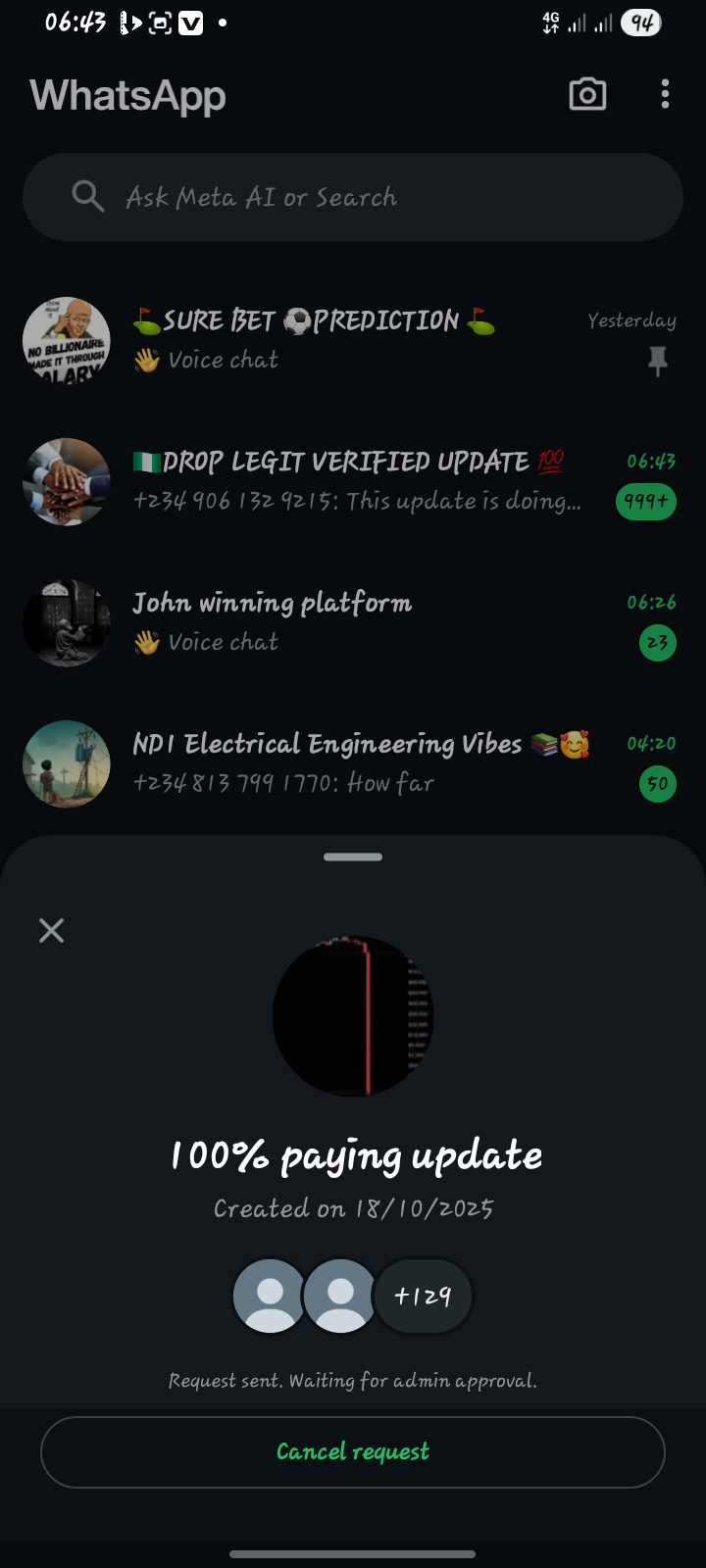Tap the 100% paying update group picture

(353, 1016)
